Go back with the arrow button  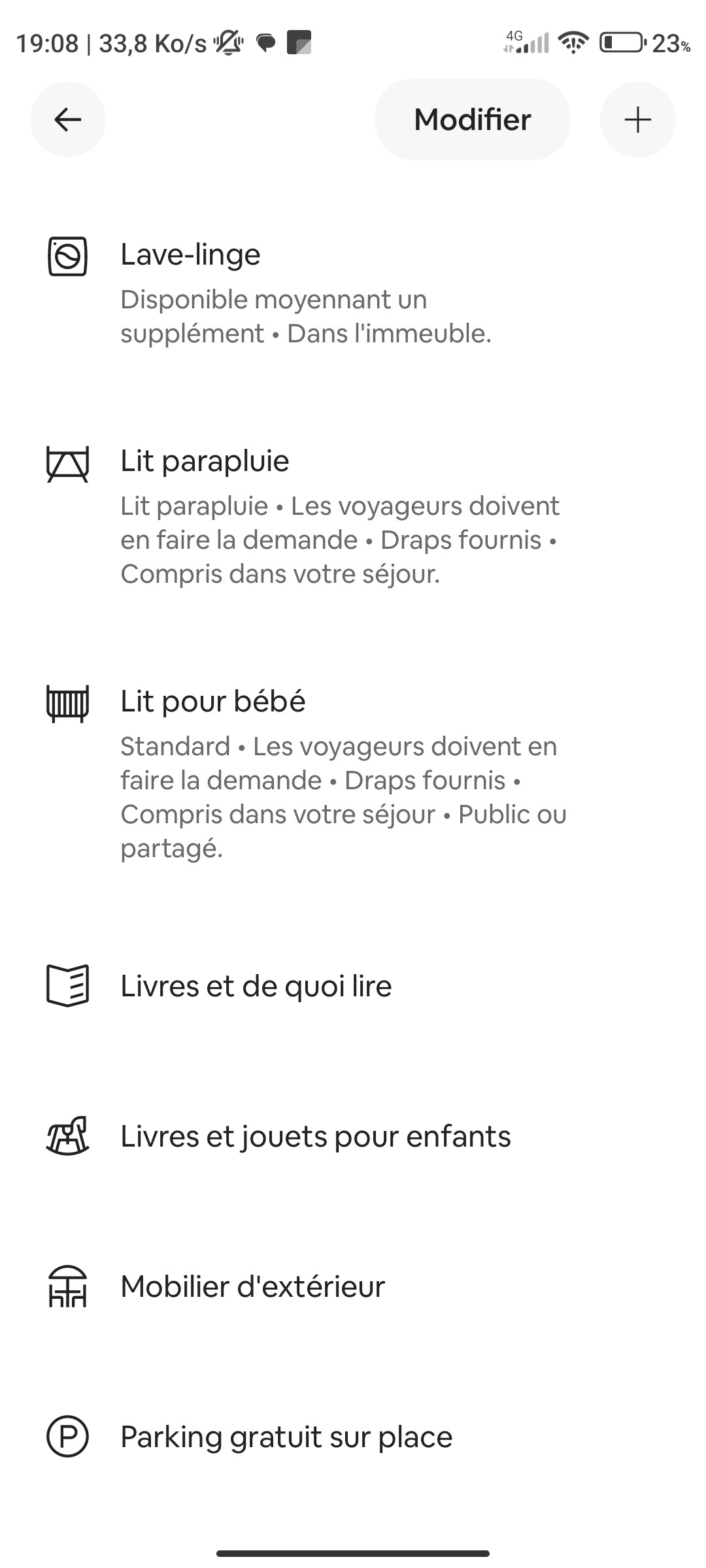67,120
